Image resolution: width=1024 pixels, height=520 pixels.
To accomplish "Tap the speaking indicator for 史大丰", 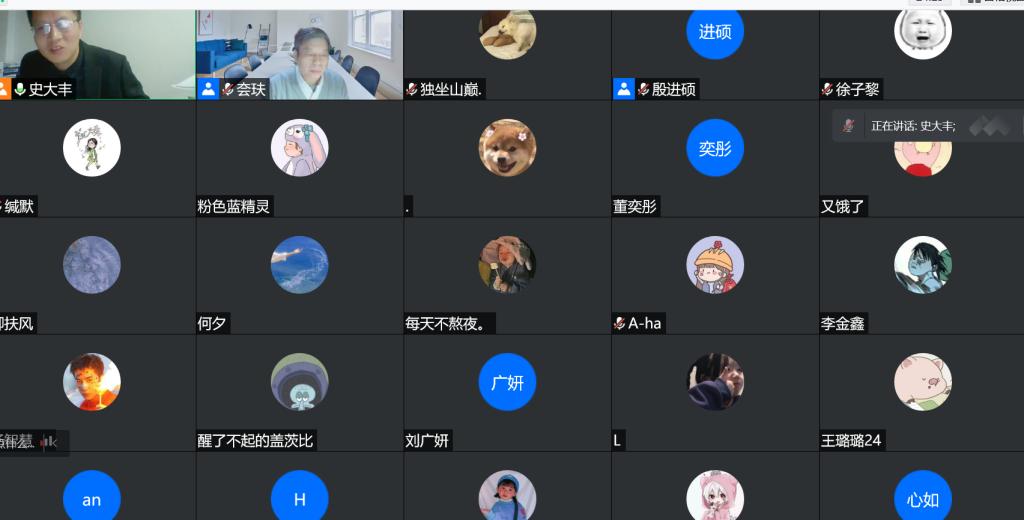I will [912, 126].
